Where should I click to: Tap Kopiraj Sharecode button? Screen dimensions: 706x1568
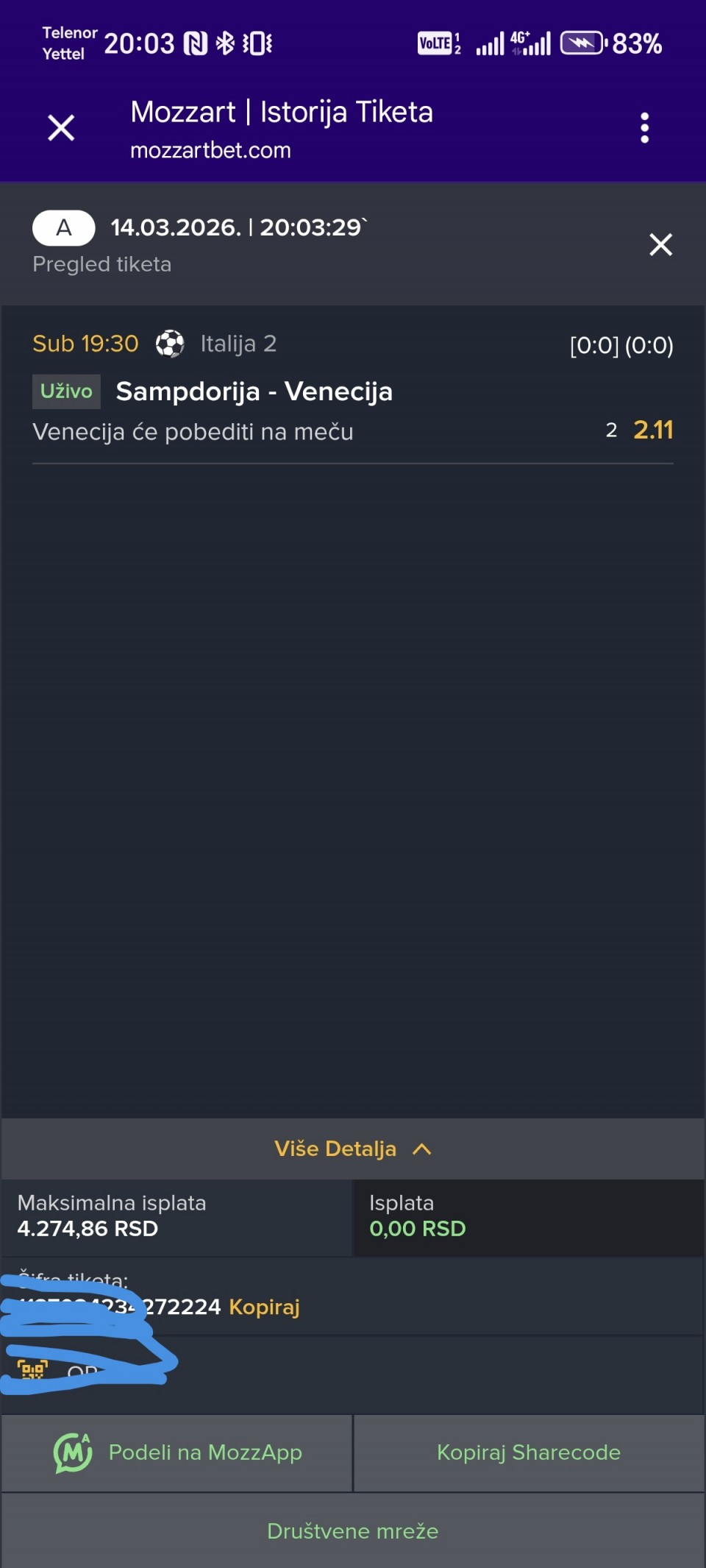click(x=528, y=1452)
